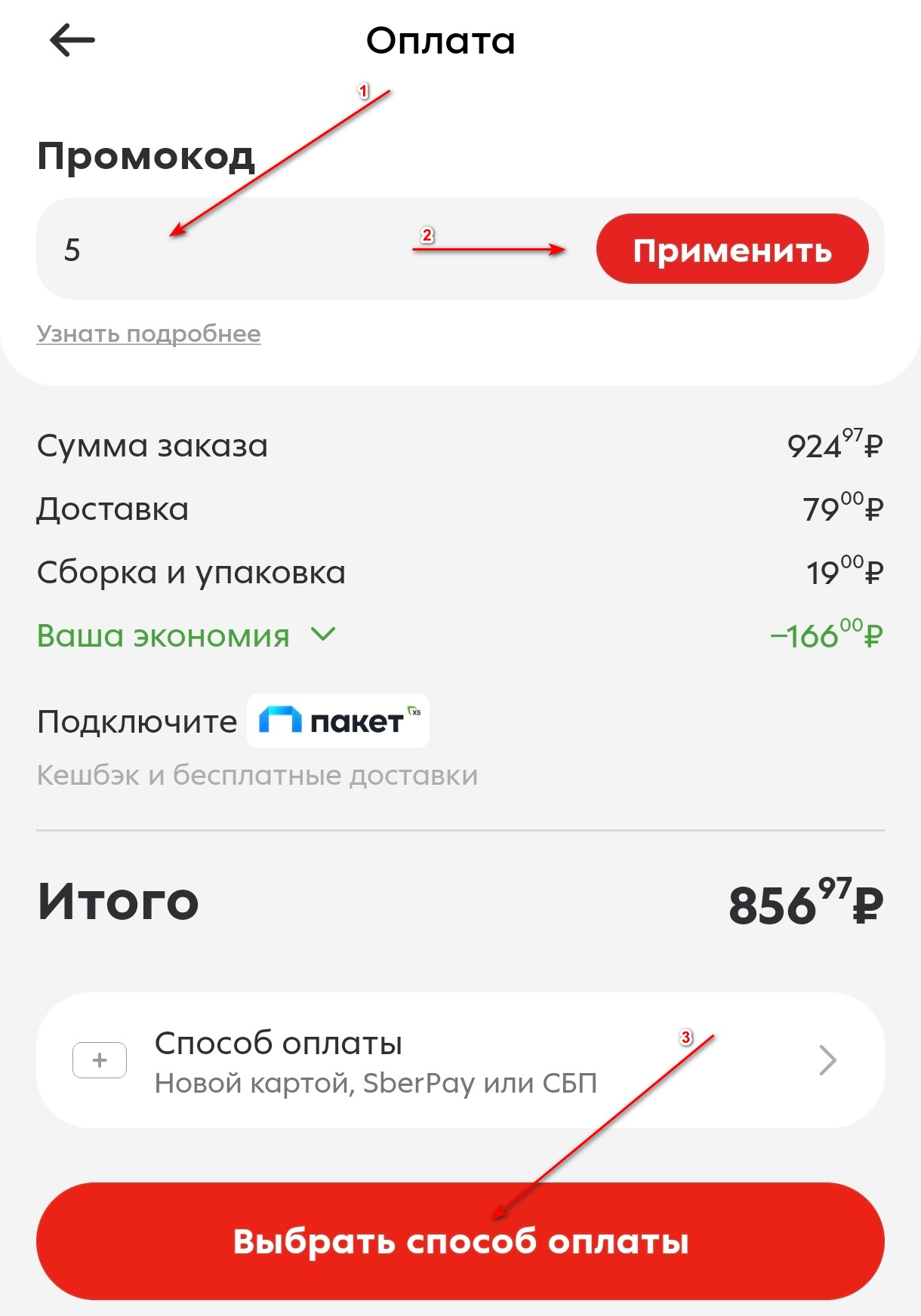Go back from the Оплата screen
This screenshot has width=921, height=1316.
(x=72, y=41)
